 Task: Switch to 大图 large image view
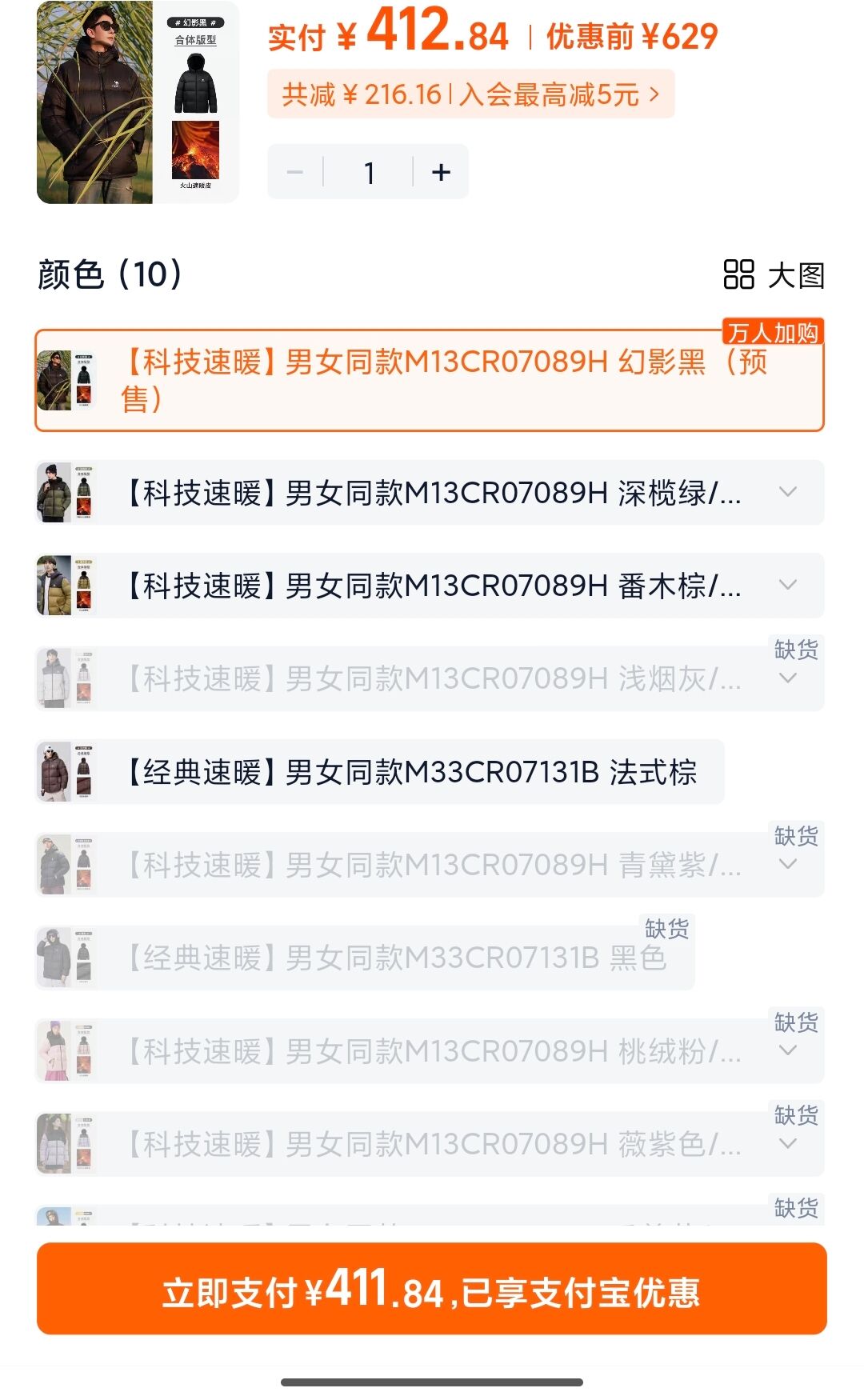coord(774,275)
